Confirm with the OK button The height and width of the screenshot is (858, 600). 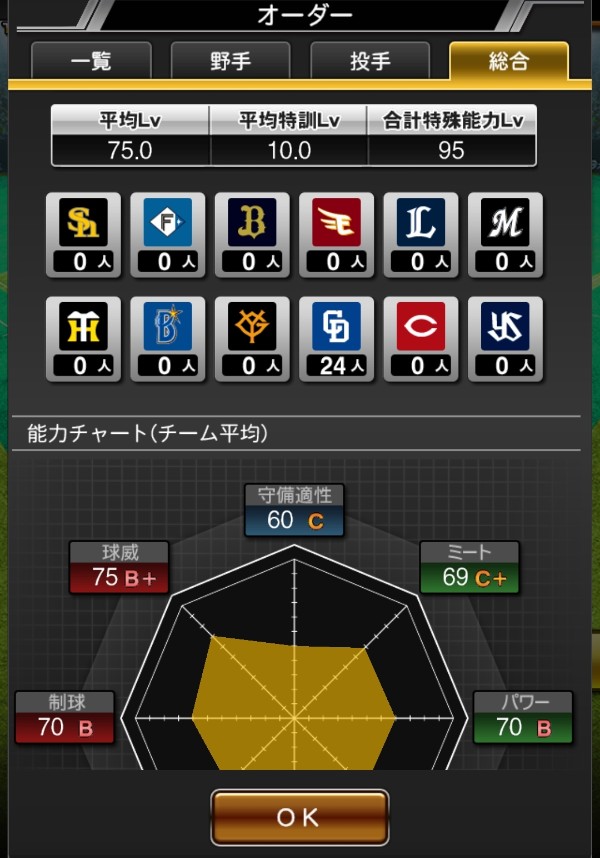pyautogui.click(x=299, y=817)
